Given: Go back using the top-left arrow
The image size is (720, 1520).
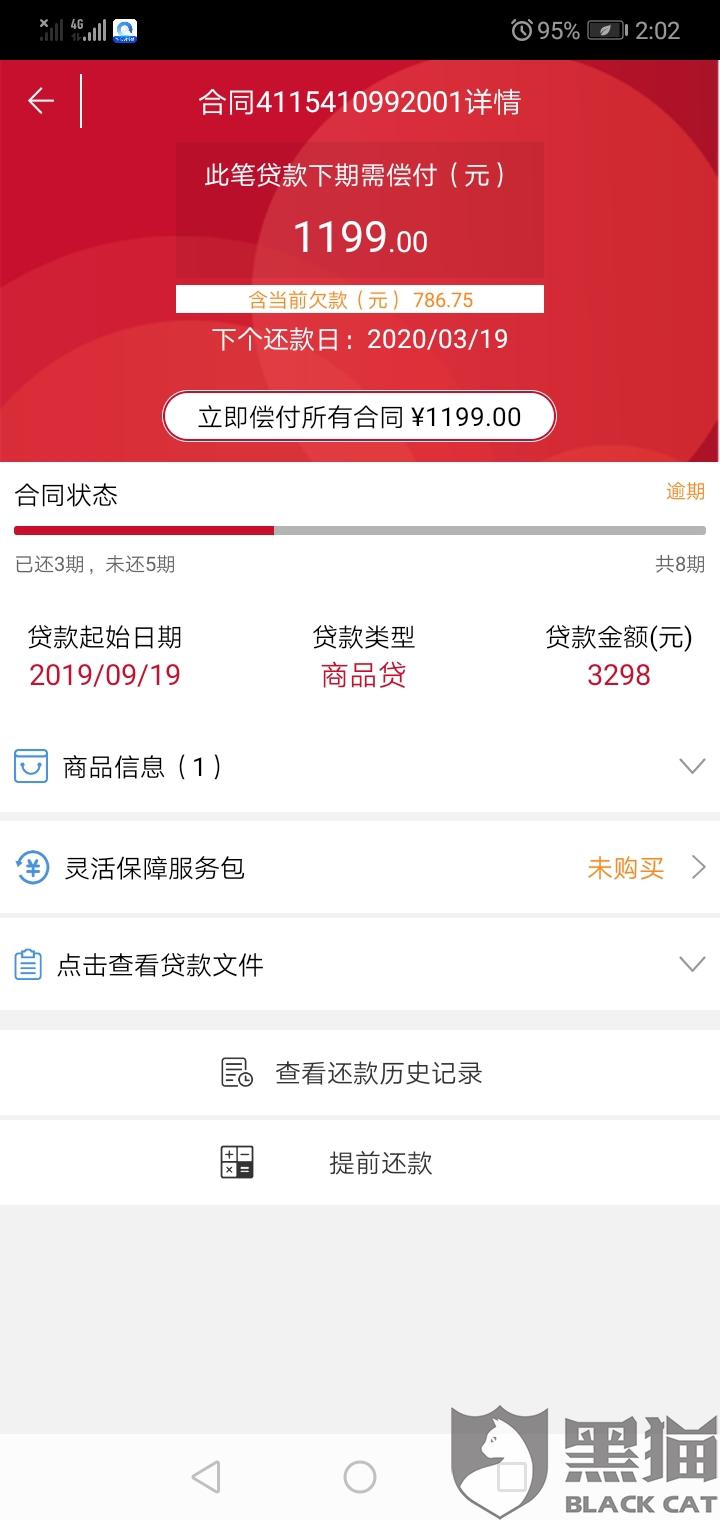Looking at the screenshot, I should click(x=40, y=101).
